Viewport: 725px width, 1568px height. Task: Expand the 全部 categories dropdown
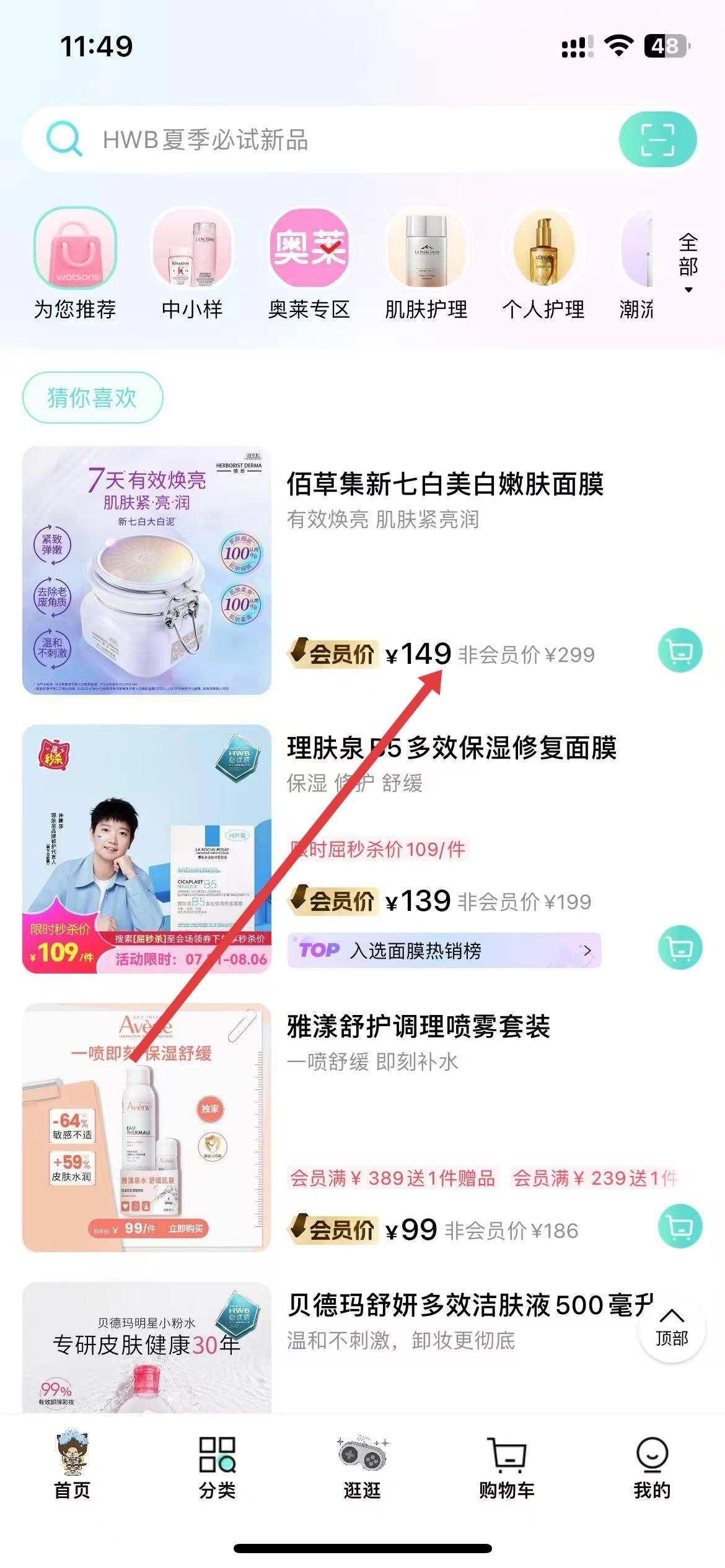click(688, 263)
